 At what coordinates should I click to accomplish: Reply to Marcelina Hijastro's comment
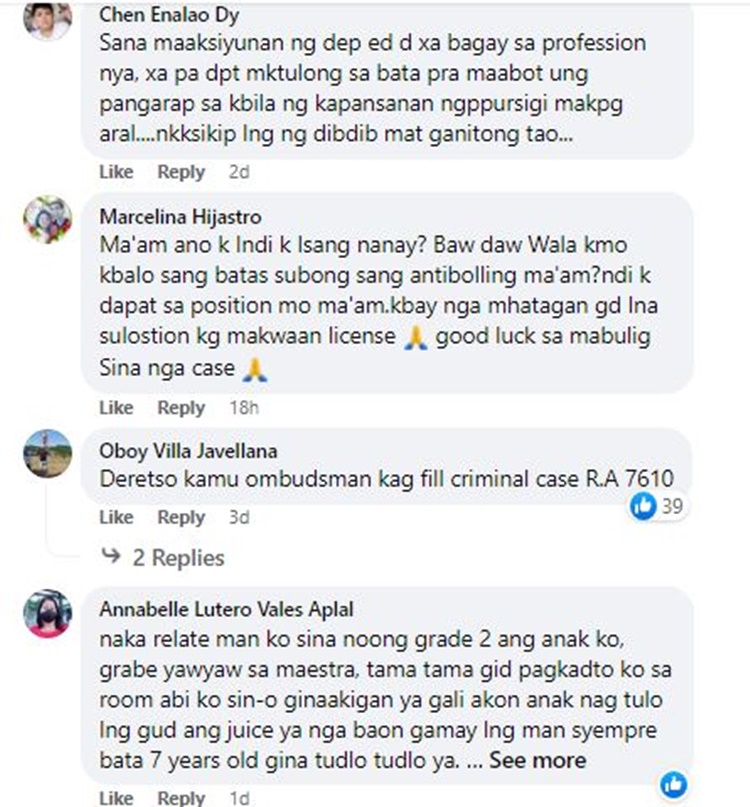point(181,408)
